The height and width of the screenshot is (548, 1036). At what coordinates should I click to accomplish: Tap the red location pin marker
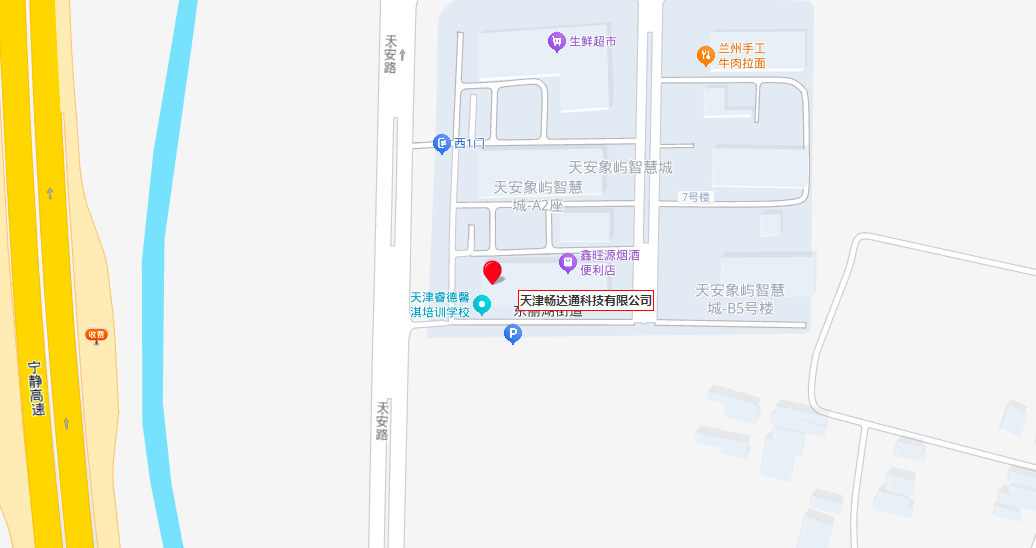click(x=492, y=272)
